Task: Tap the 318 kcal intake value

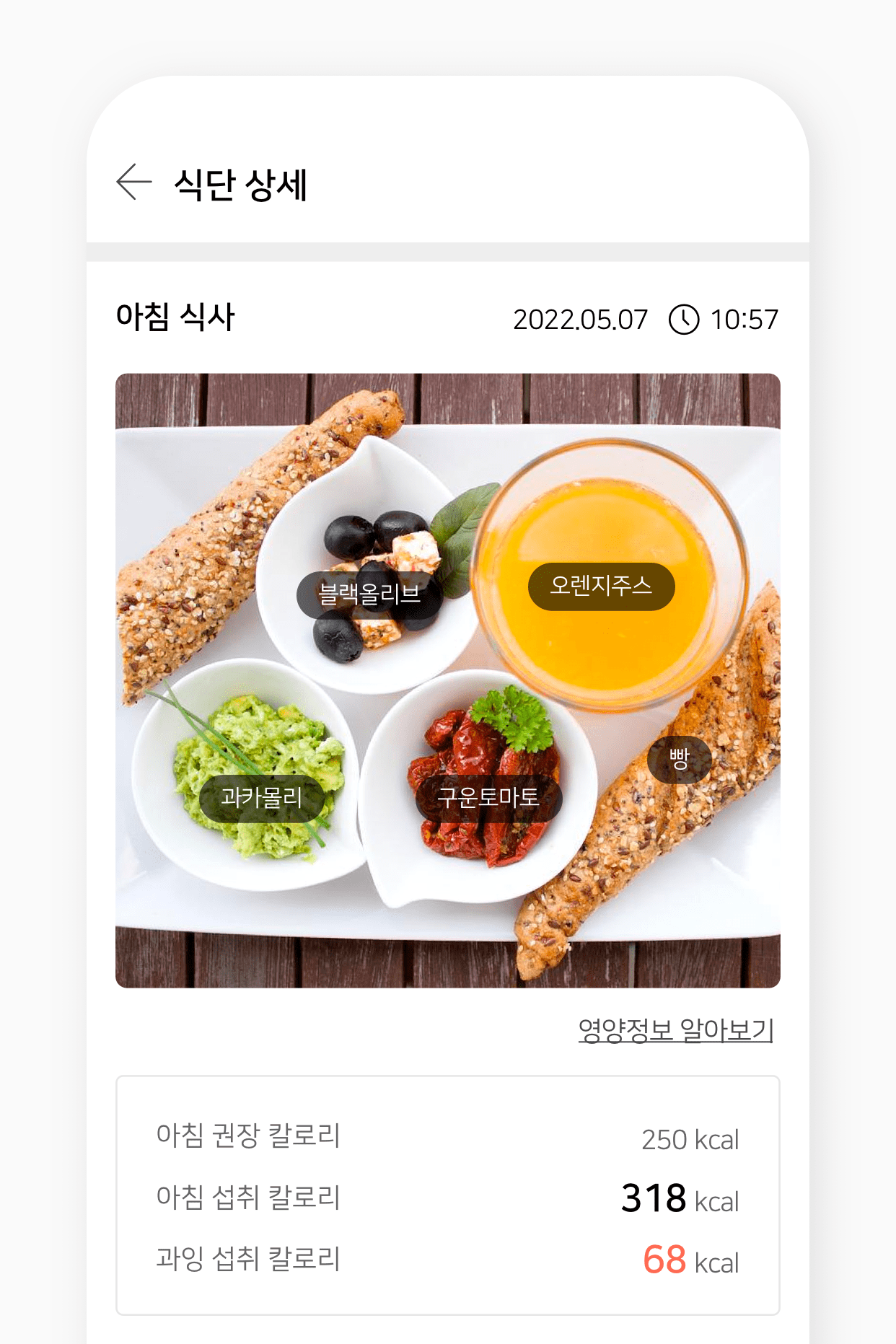Action: click(680, 1198)
